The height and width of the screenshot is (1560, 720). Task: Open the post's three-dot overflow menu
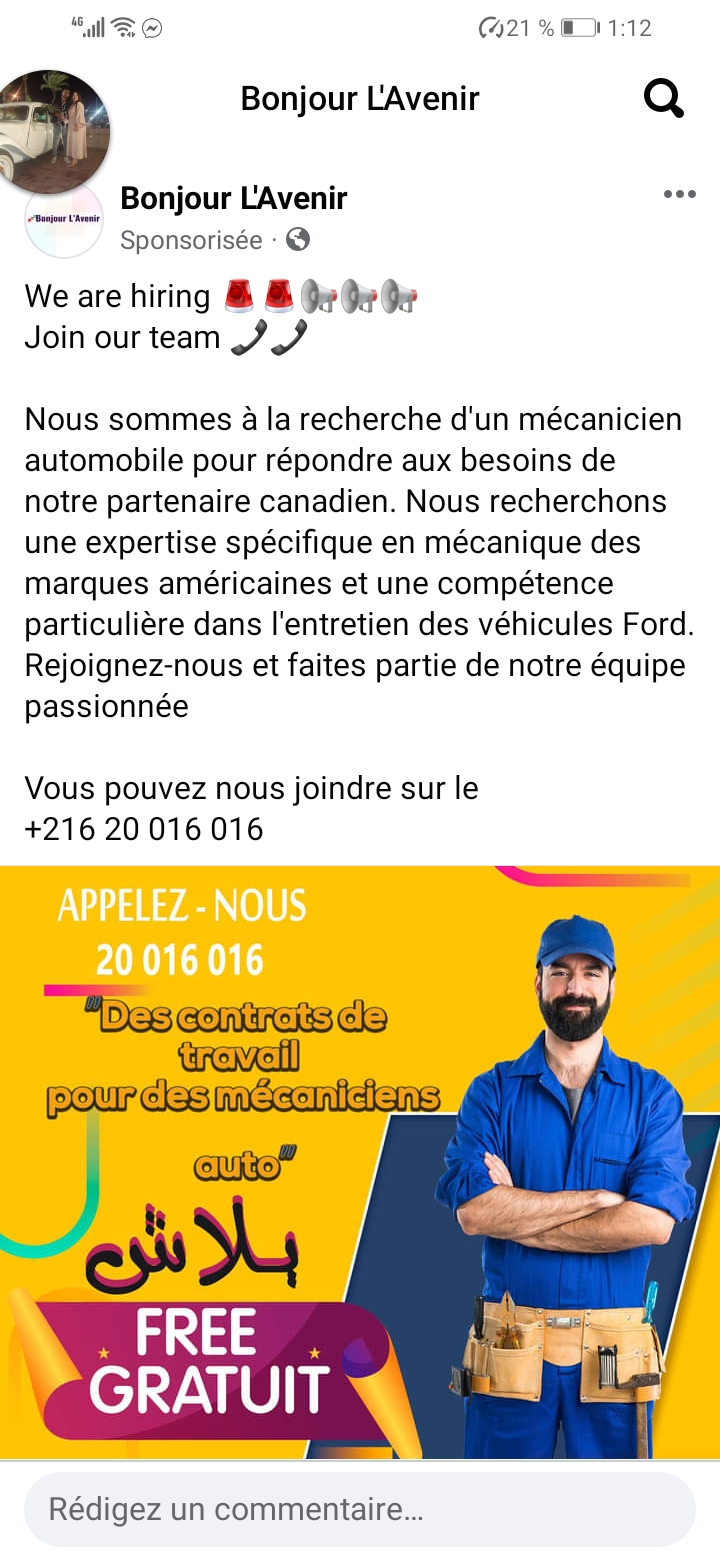pos(679,194)
